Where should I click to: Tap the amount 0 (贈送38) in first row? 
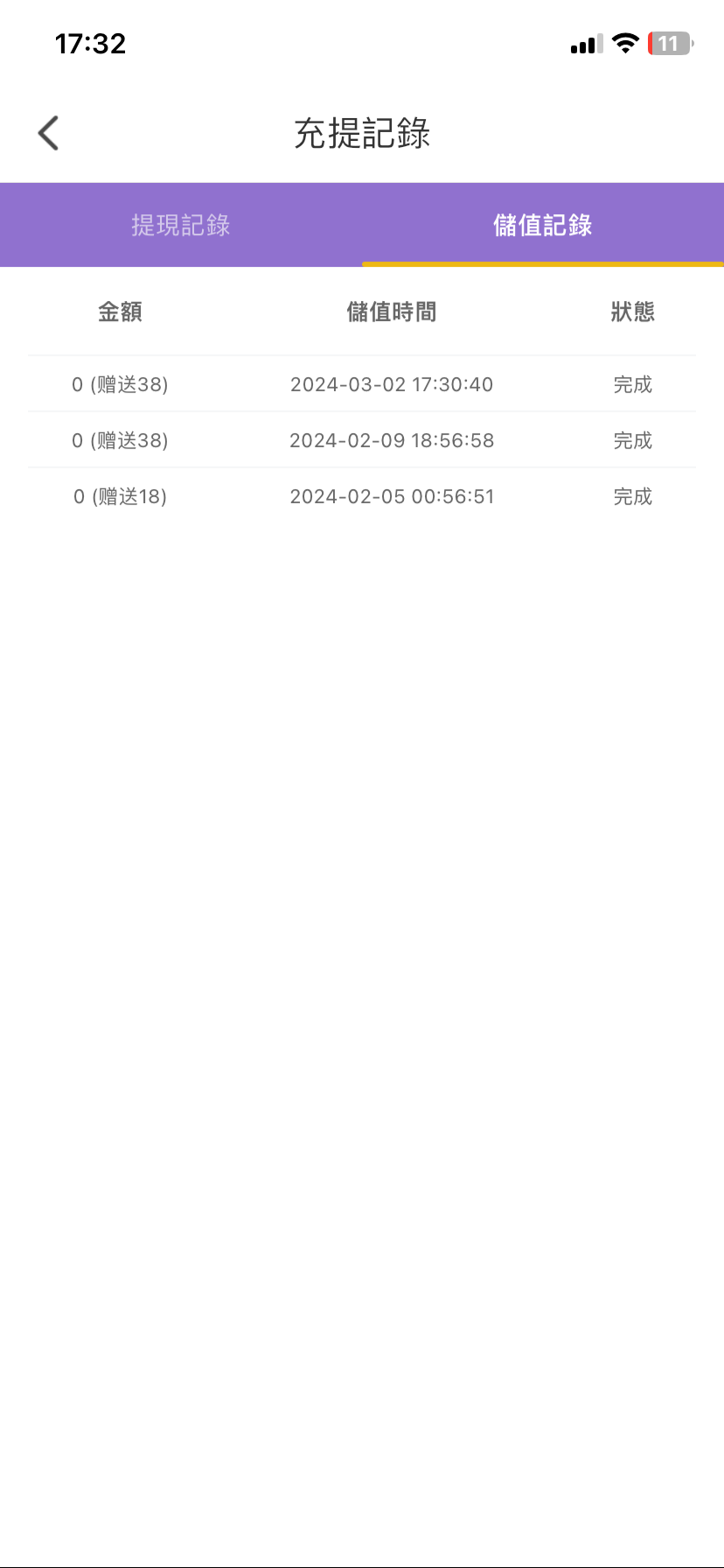click(x=120, y=384)
